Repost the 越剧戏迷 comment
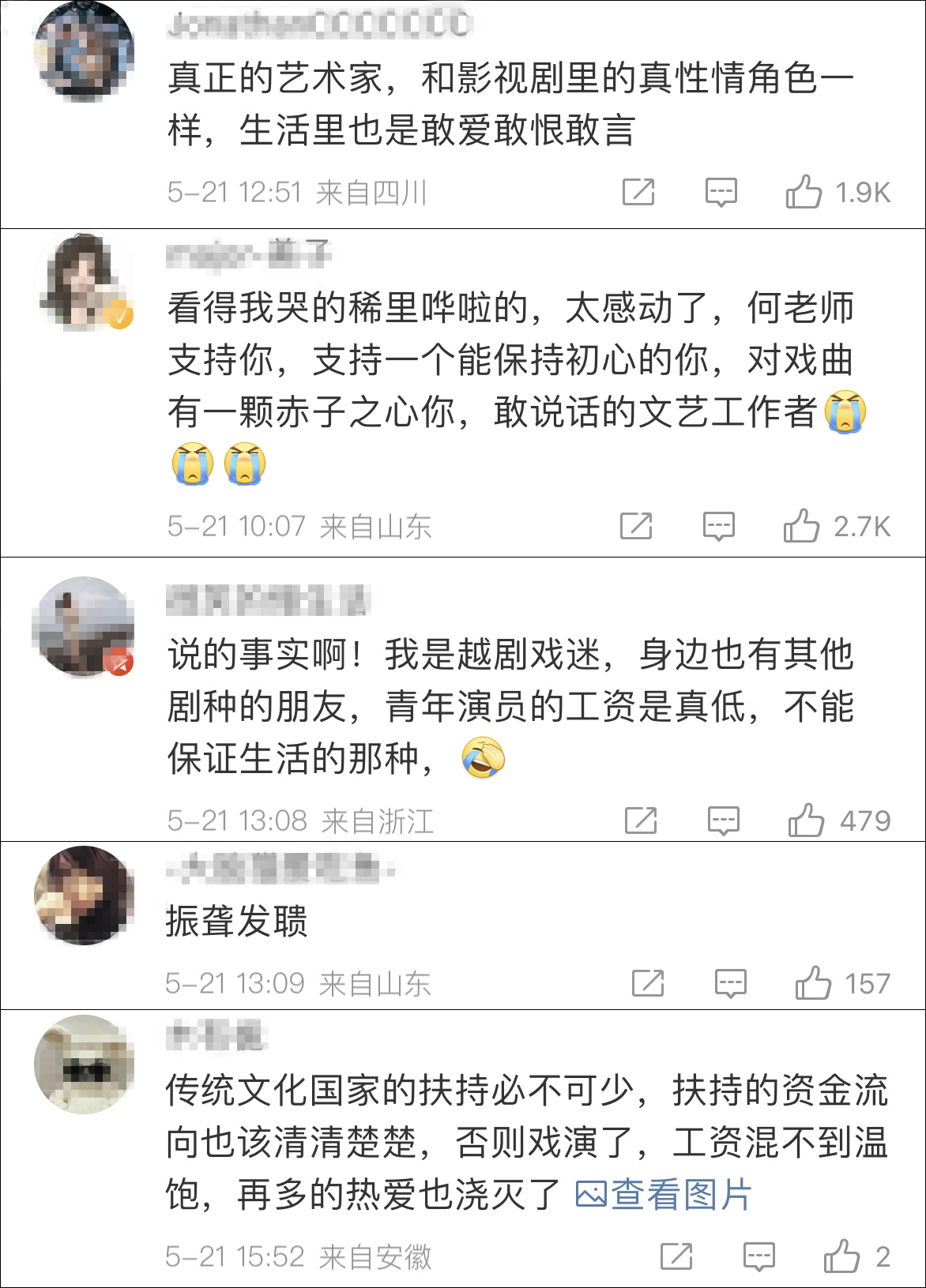This screenshot has height=1288, width=926. click(x=641, y=820)
